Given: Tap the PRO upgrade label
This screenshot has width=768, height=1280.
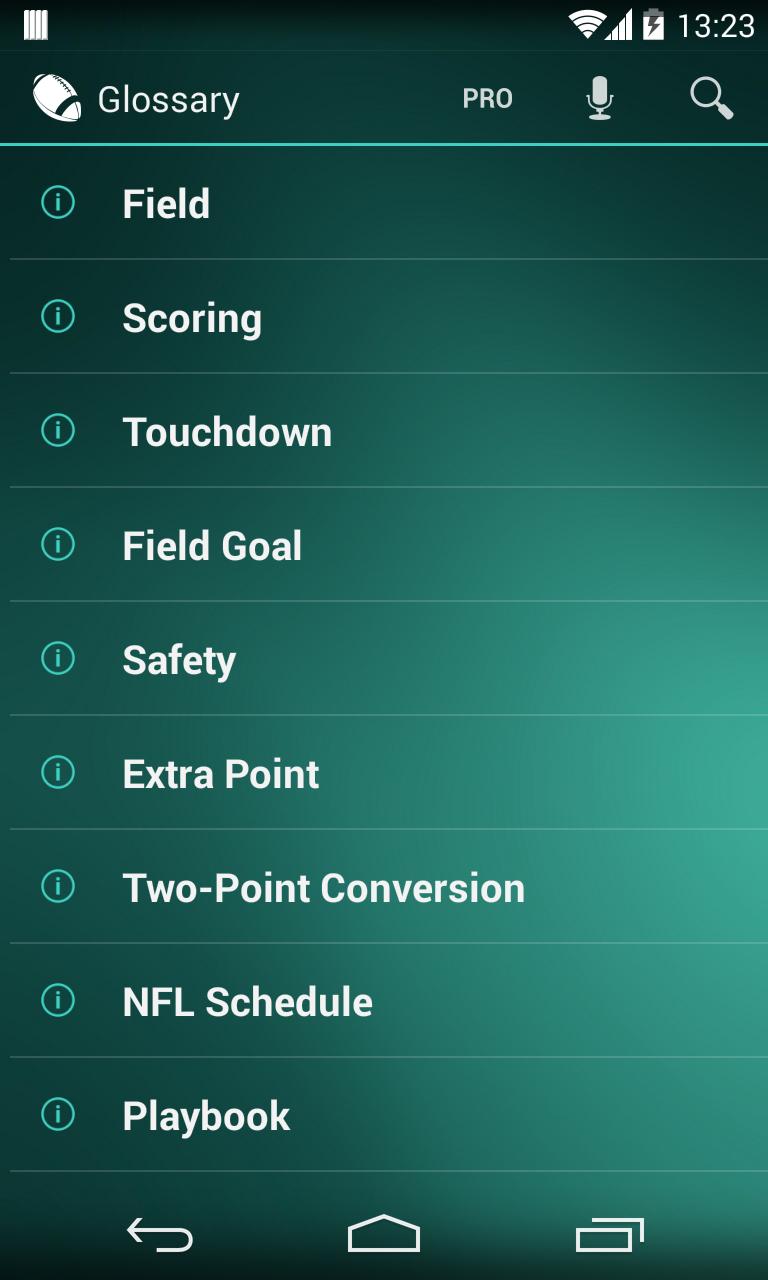Looking at the screenshot, I should coord(487,97).
